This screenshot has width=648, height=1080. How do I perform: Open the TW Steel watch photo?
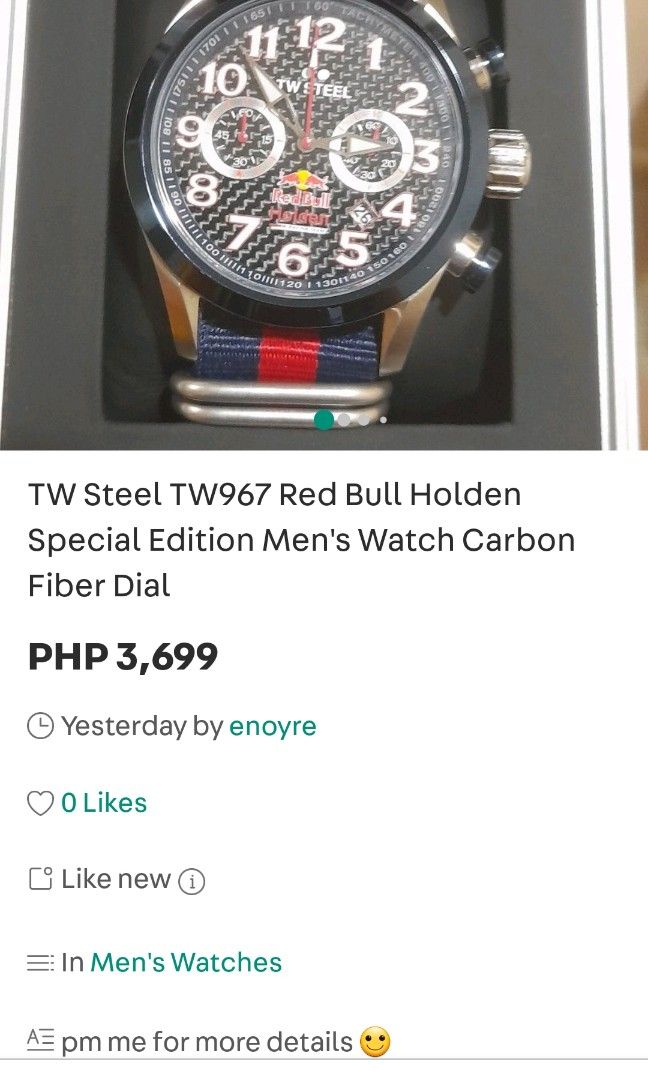pos(324,225)
